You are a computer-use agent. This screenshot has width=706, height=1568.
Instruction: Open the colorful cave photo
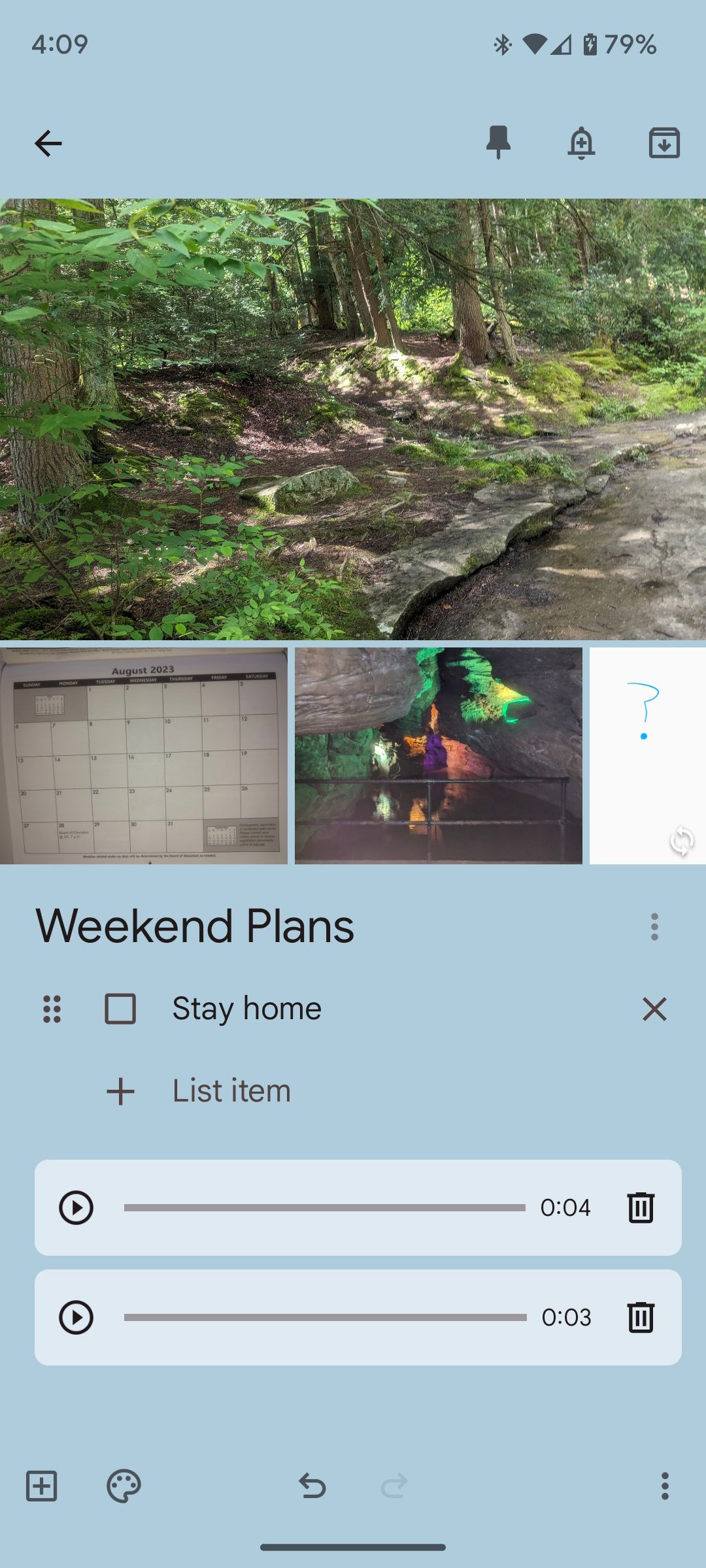[x=438, y=755]
